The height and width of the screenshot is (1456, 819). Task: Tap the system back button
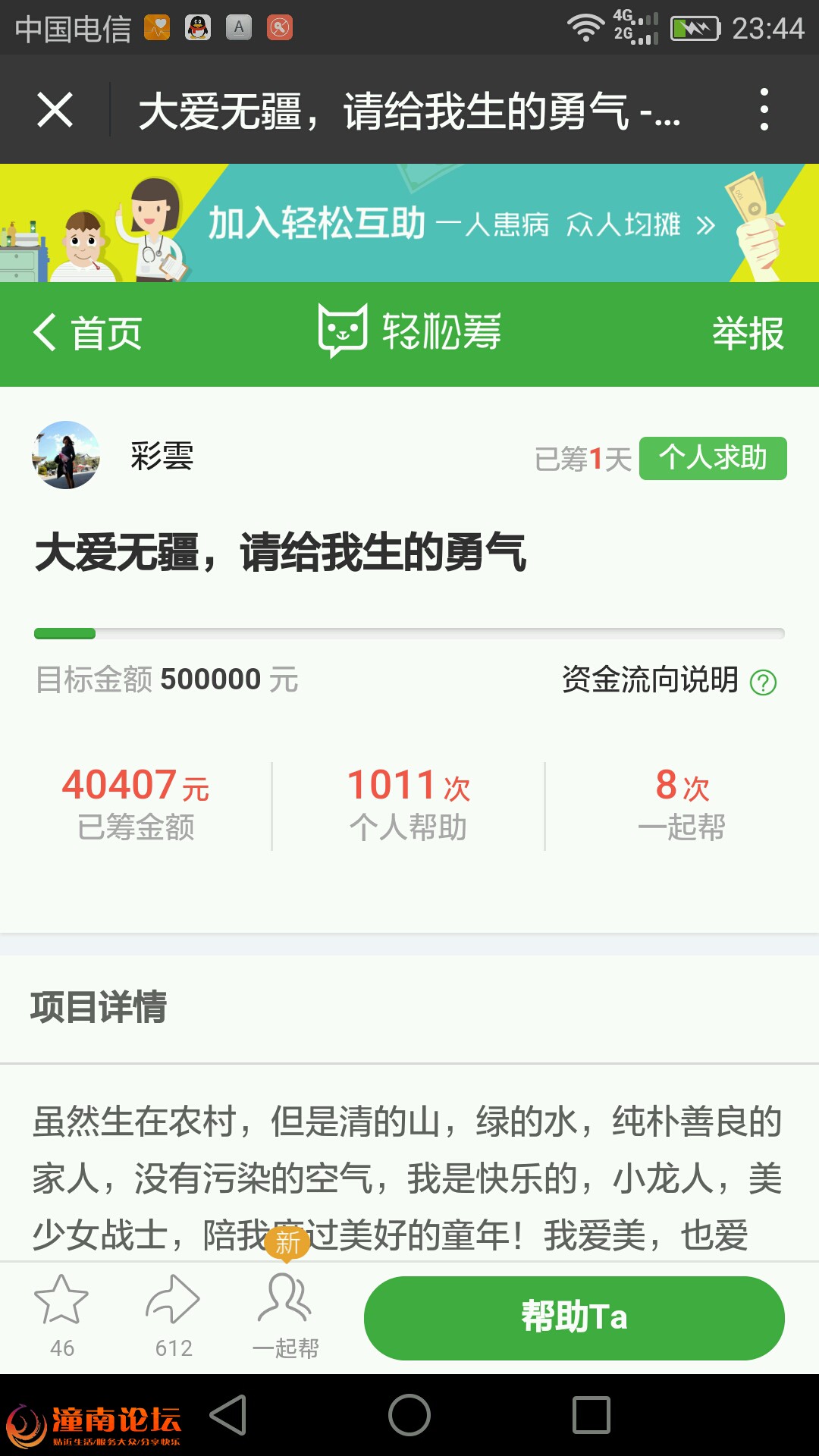[228, 1415]
